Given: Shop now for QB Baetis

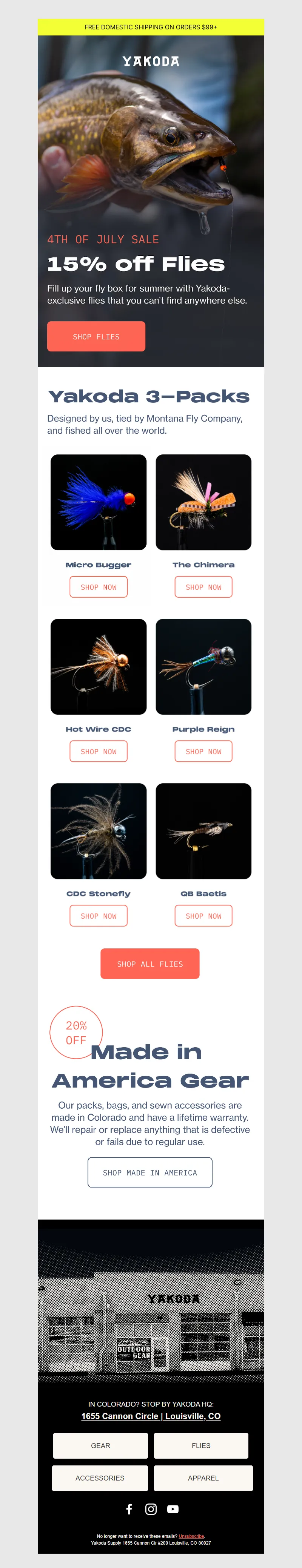Looking at the screenshot, I should [203, 916].
